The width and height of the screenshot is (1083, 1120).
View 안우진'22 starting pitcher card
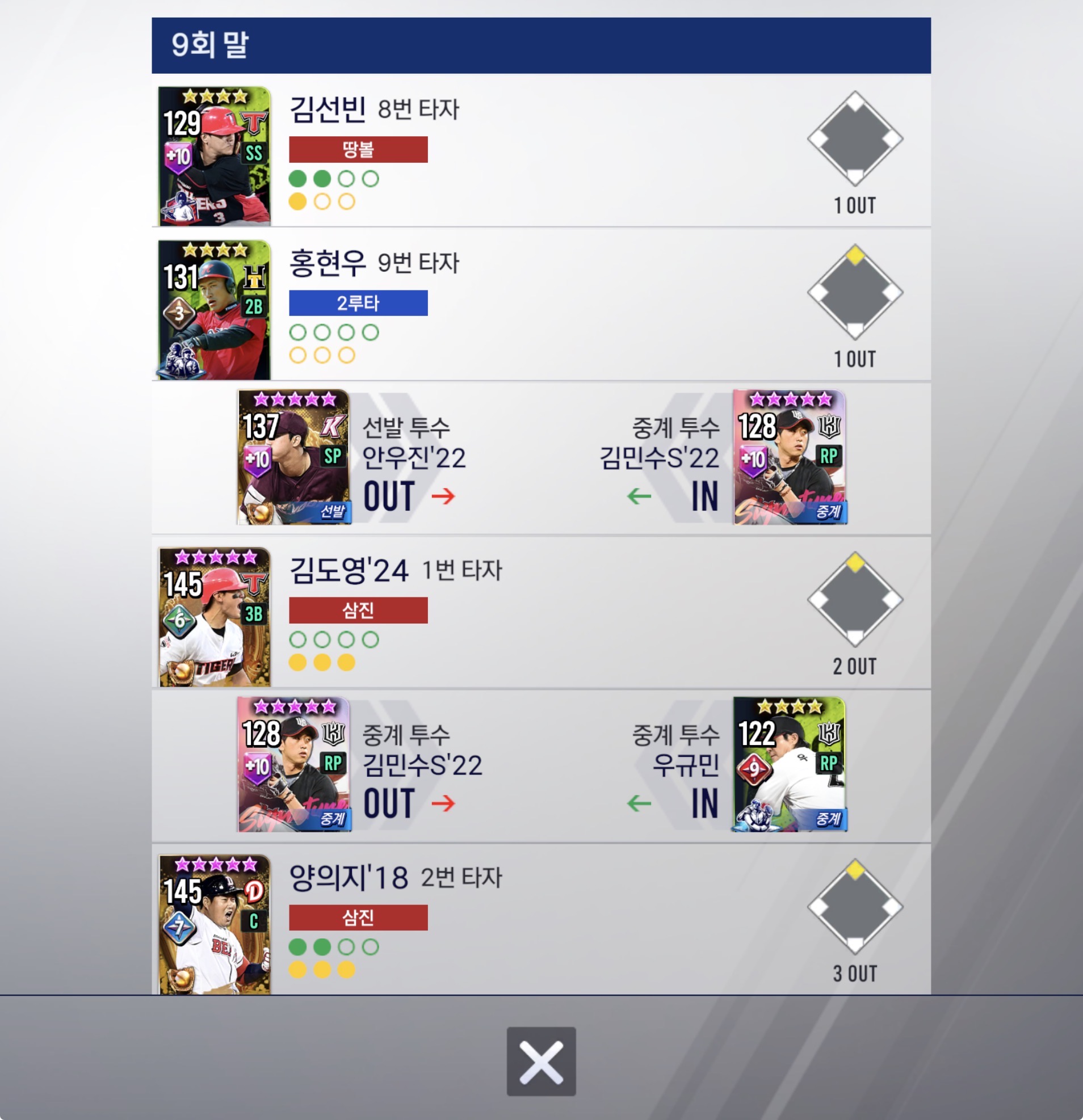pyautogui.click(x=293, y=457)
